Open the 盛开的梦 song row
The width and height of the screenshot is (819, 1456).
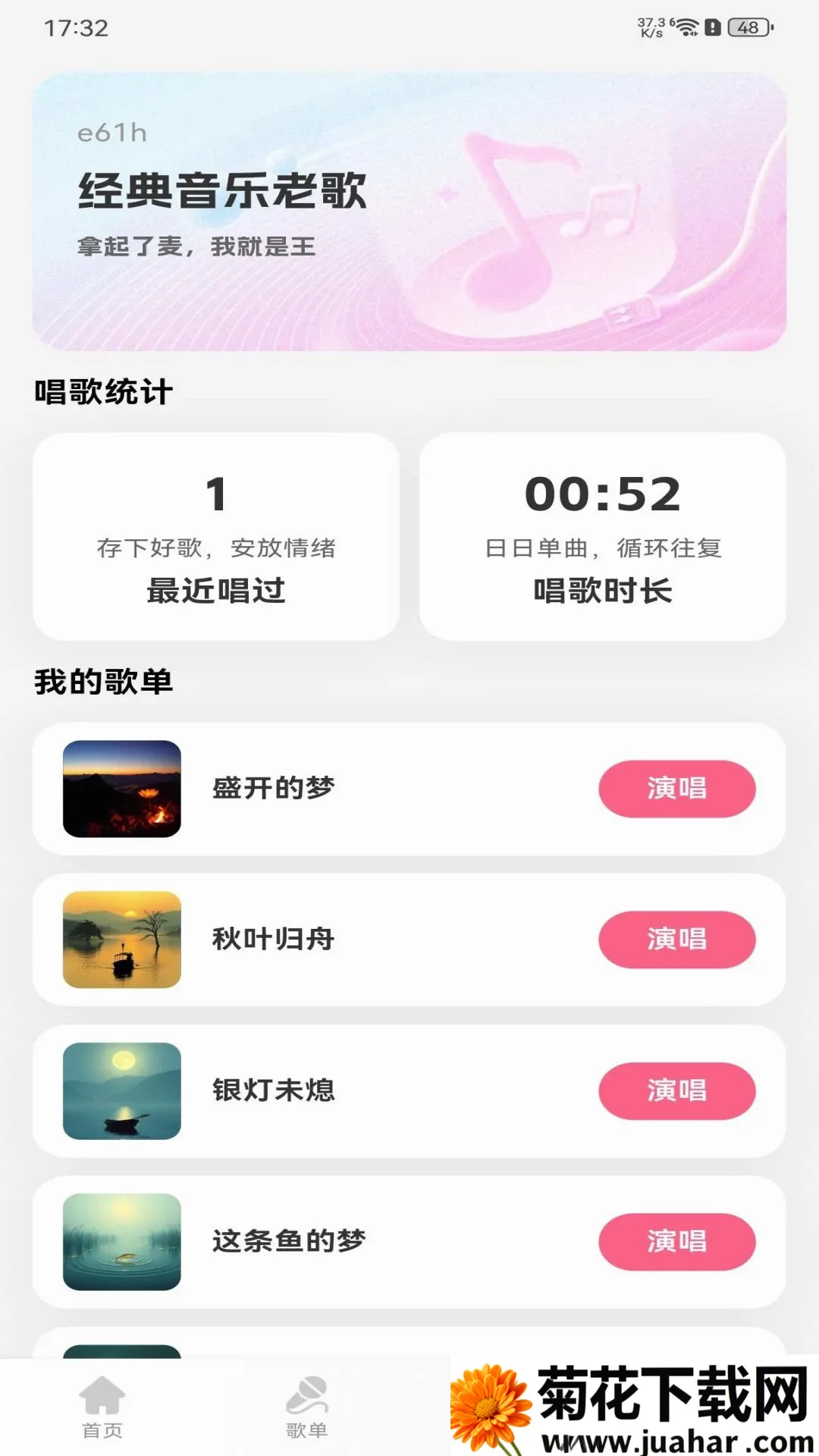point(409,789)
